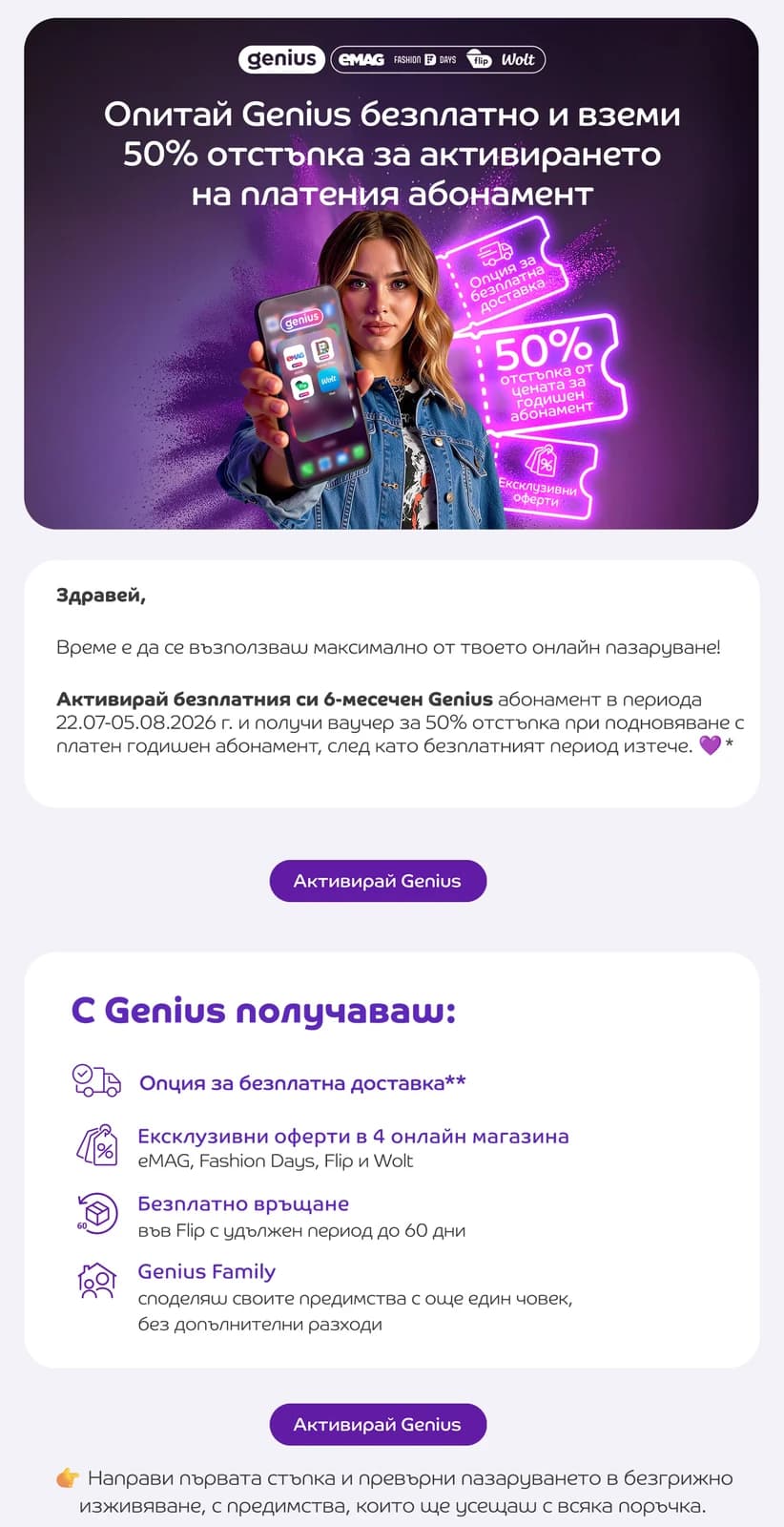The width and height of the screenshot is (784, 1527).
Task: Tap Активирай Genius button below the benefits list
Action: coord(378,1424)
